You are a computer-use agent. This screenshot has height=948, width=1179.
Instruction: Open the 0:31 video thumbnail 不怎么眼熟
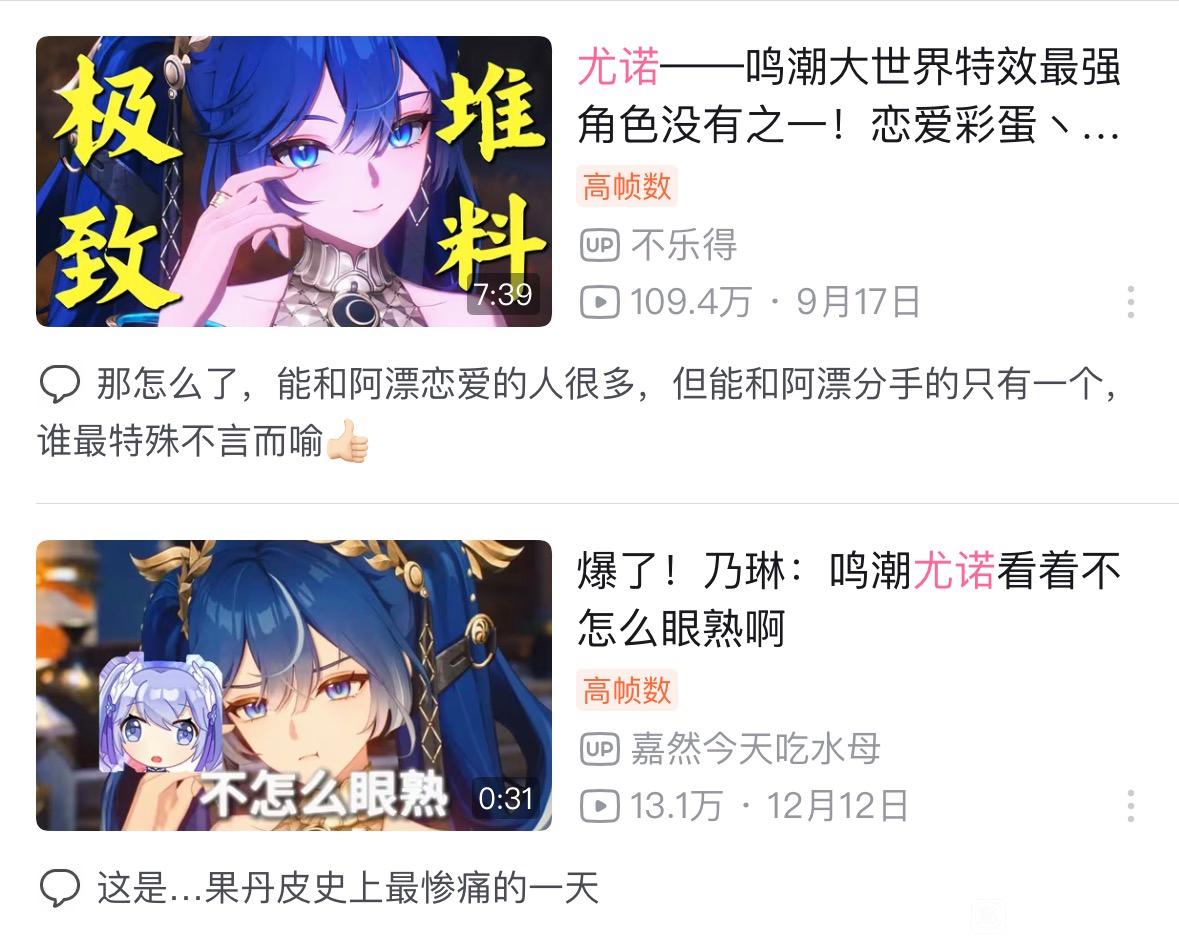click(x=293, y=685)
